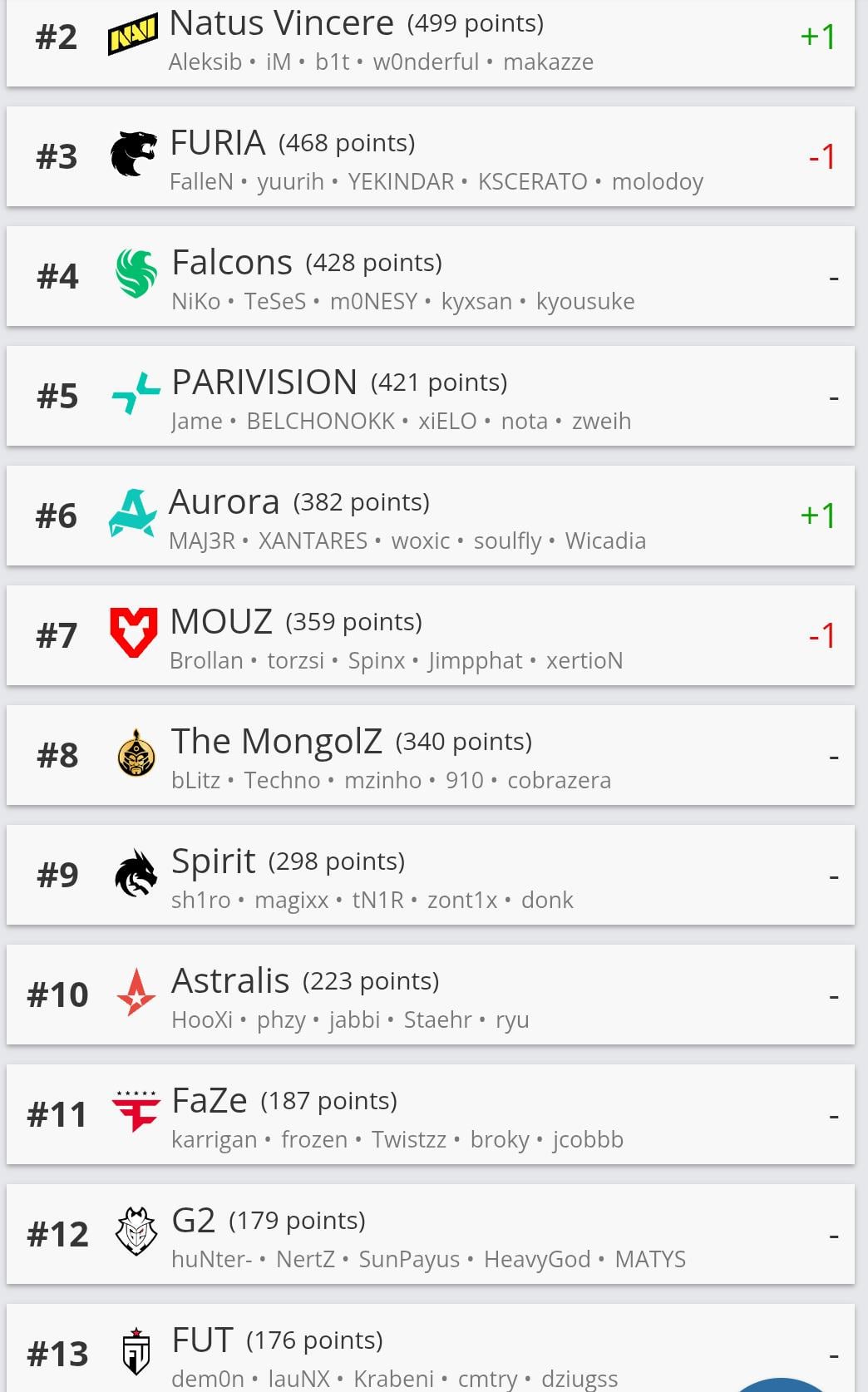Open the Natus Vincere ranking card

pos(430,42)
